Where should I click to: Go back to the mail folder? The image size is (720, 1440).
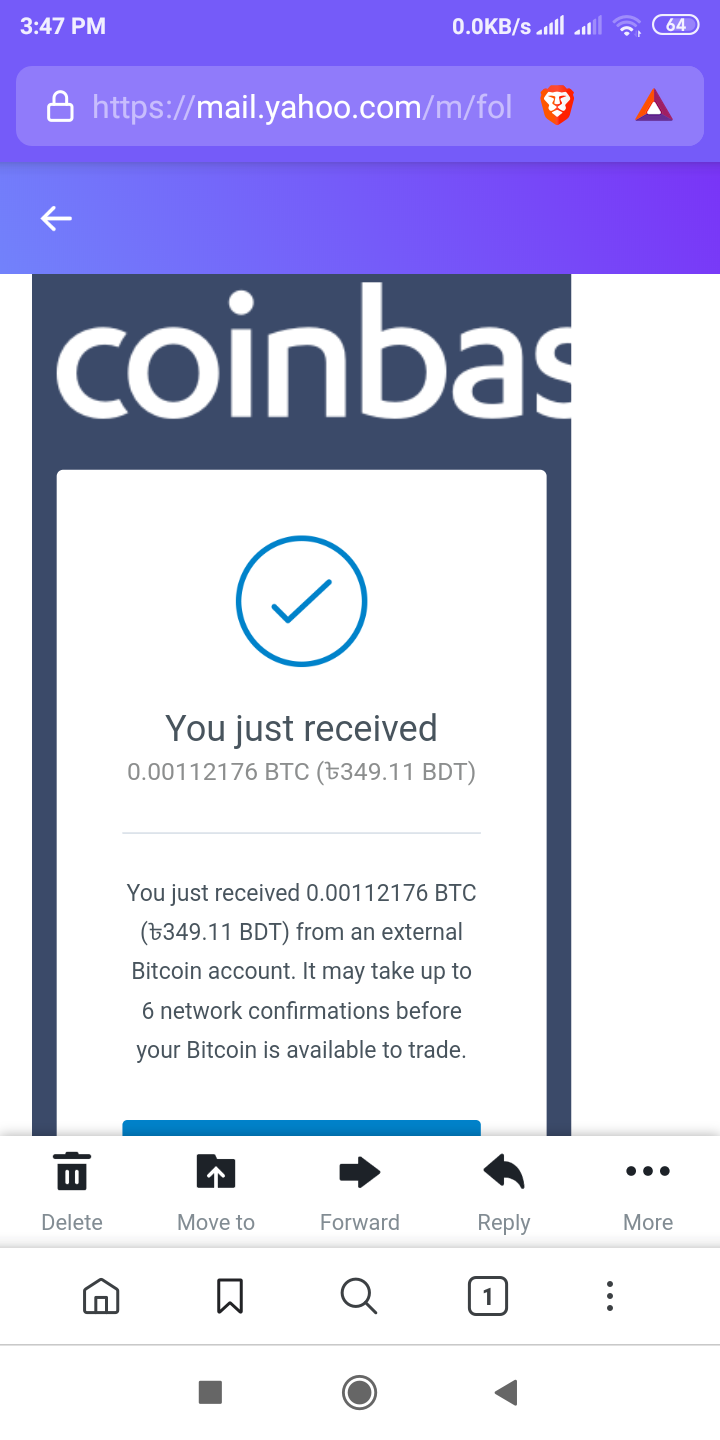[56, 218]
